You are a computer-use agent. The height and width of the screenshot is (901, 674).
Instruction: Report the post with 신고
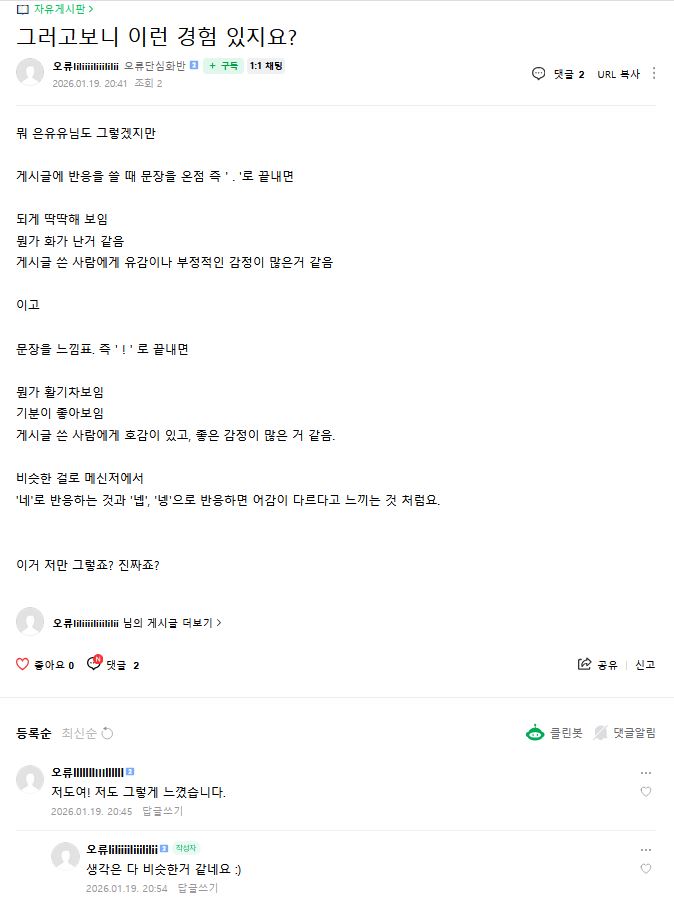click(645, 664)
